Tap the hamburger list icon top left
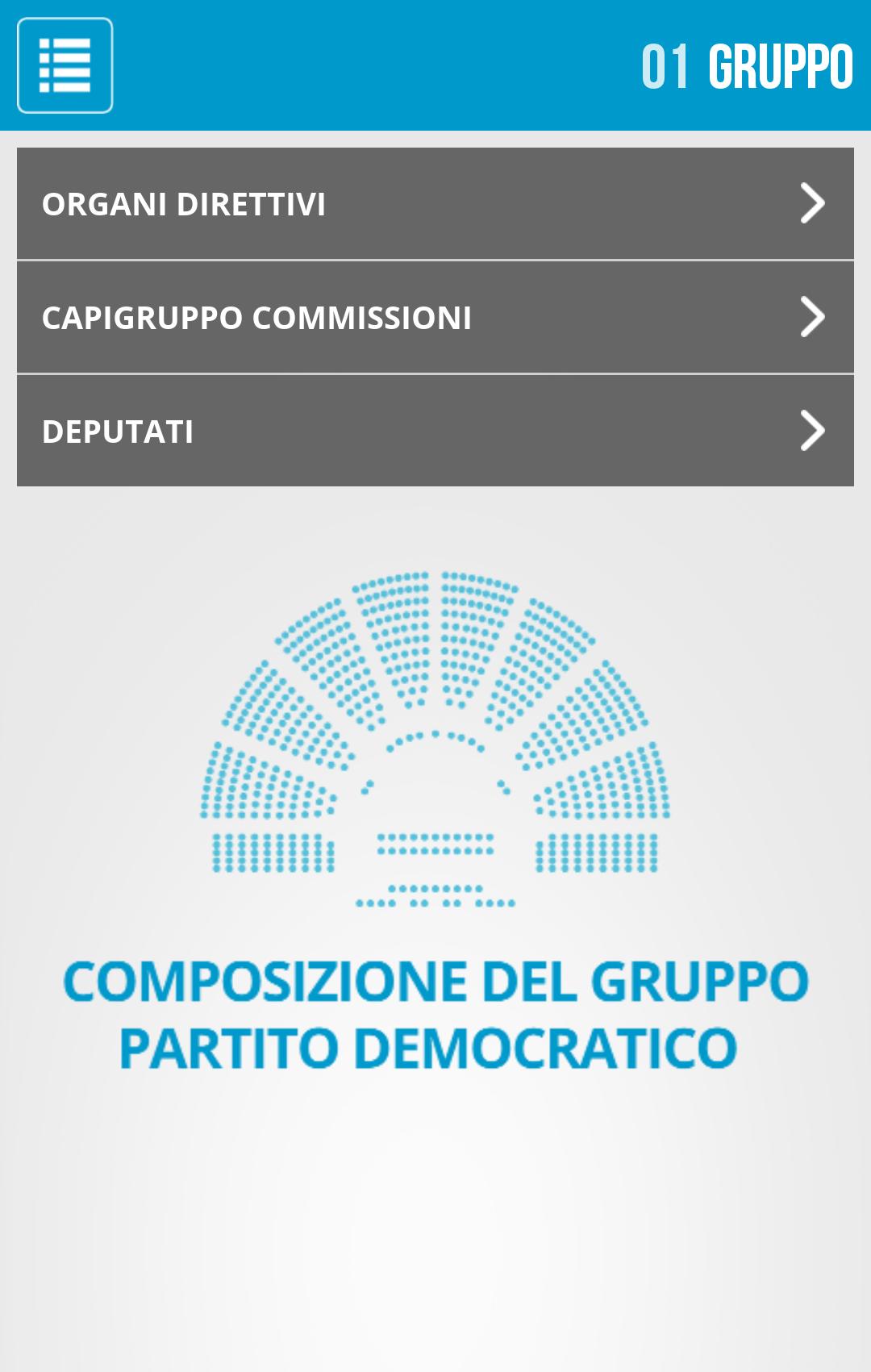The width and height of the screenshot is (871, 1372). [x=65, y=65]
